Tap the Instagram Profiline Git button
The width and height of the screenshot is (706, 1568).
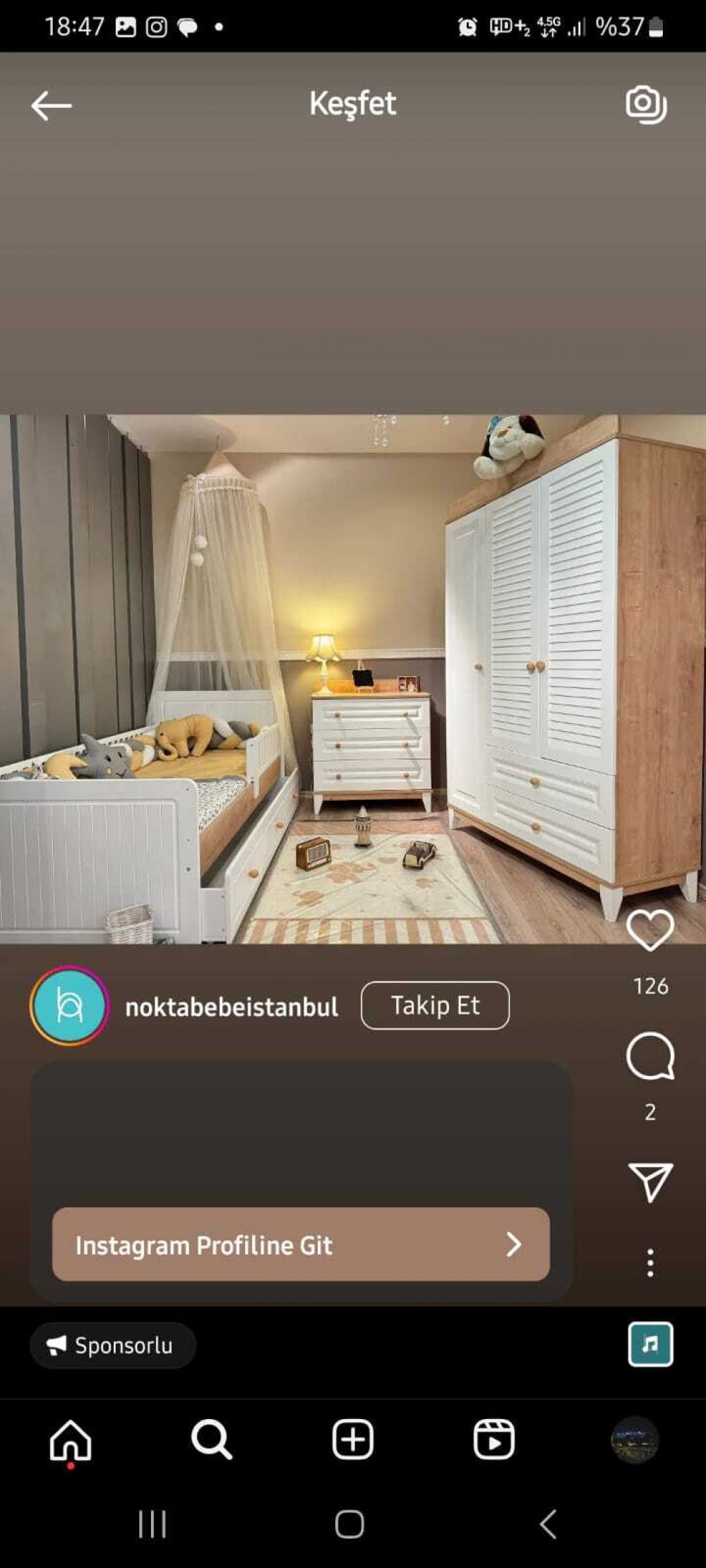pos(301,1244)
